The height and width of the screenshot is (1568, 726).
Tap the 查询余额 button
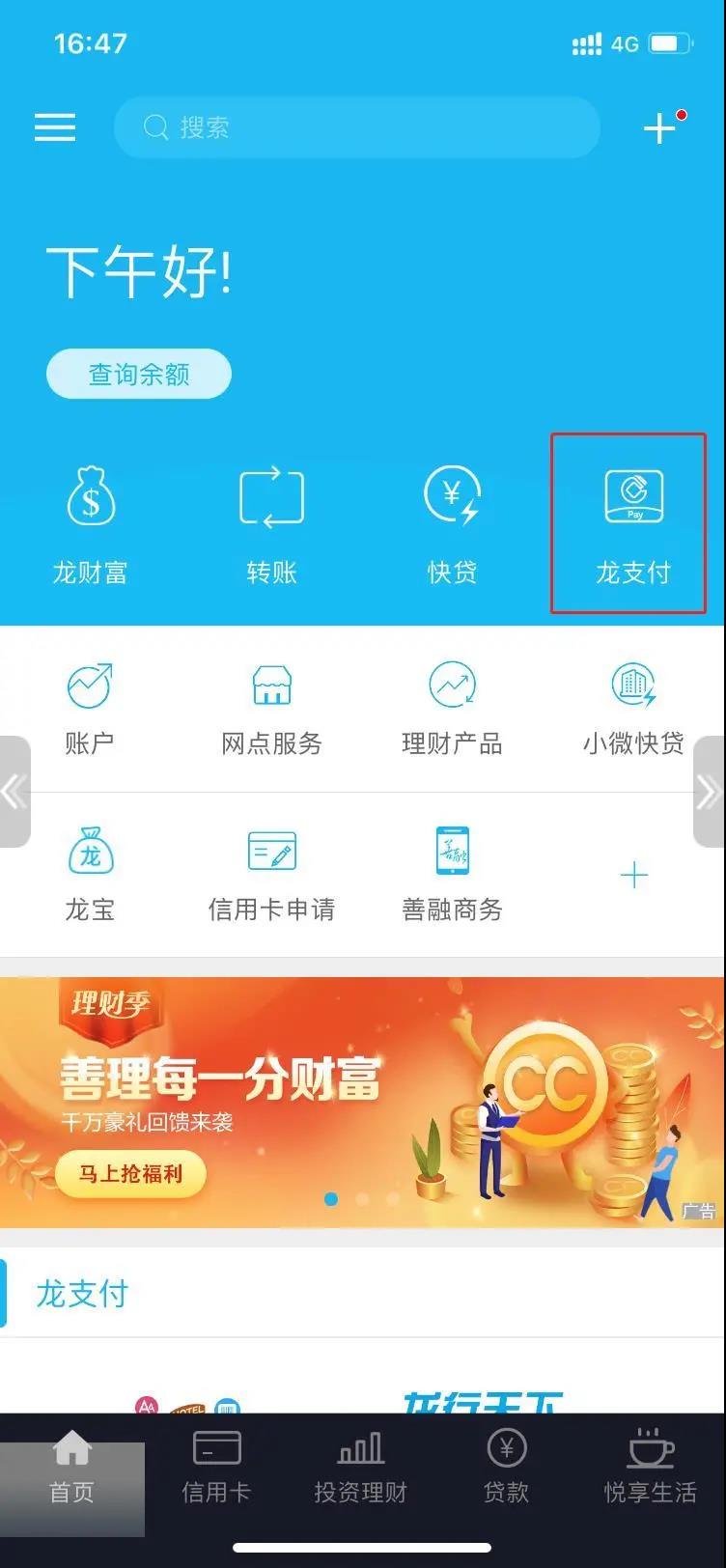[139, 374]
